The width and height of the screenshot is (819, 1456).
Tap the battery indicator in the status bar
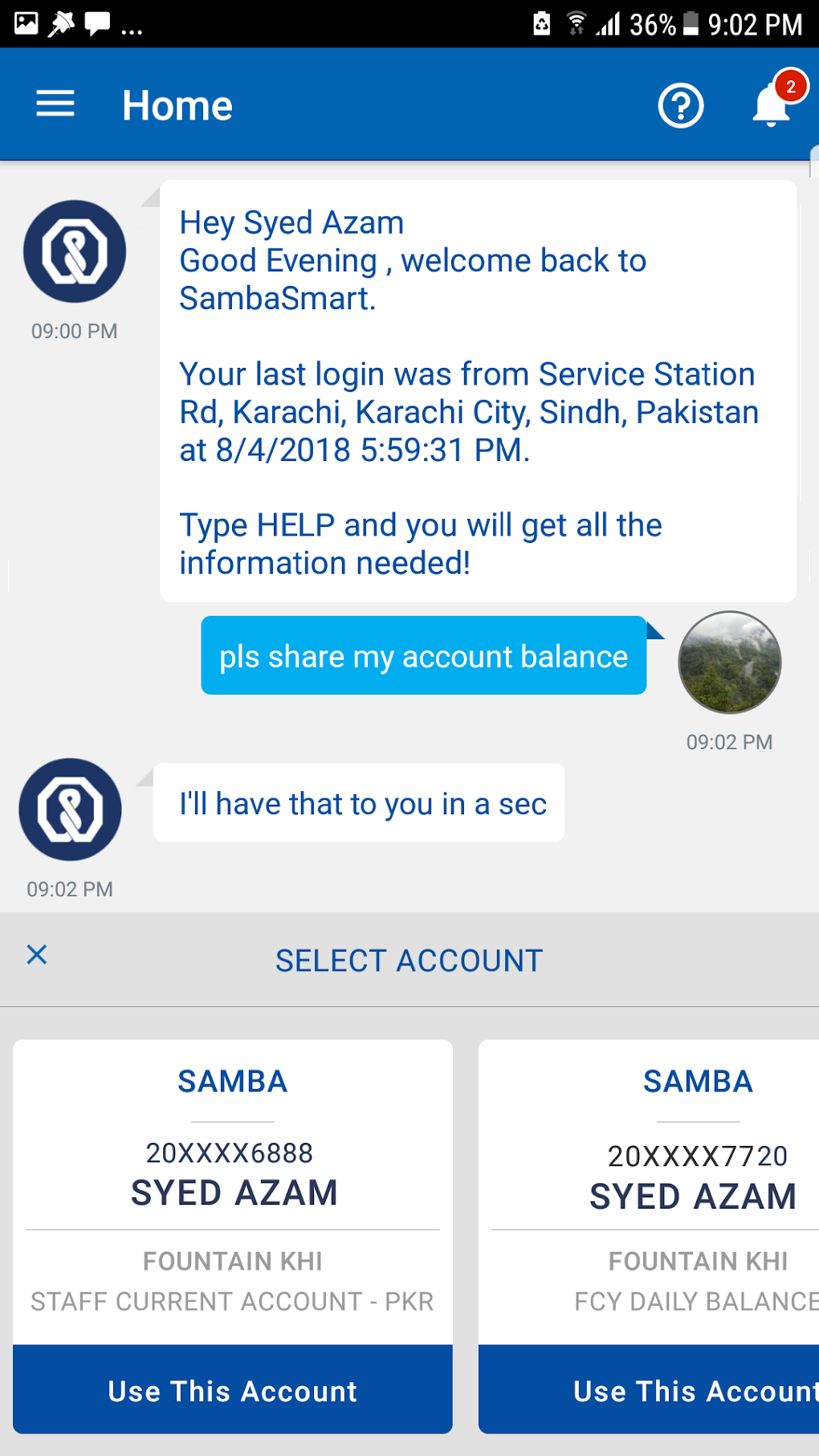click(692, 23)
